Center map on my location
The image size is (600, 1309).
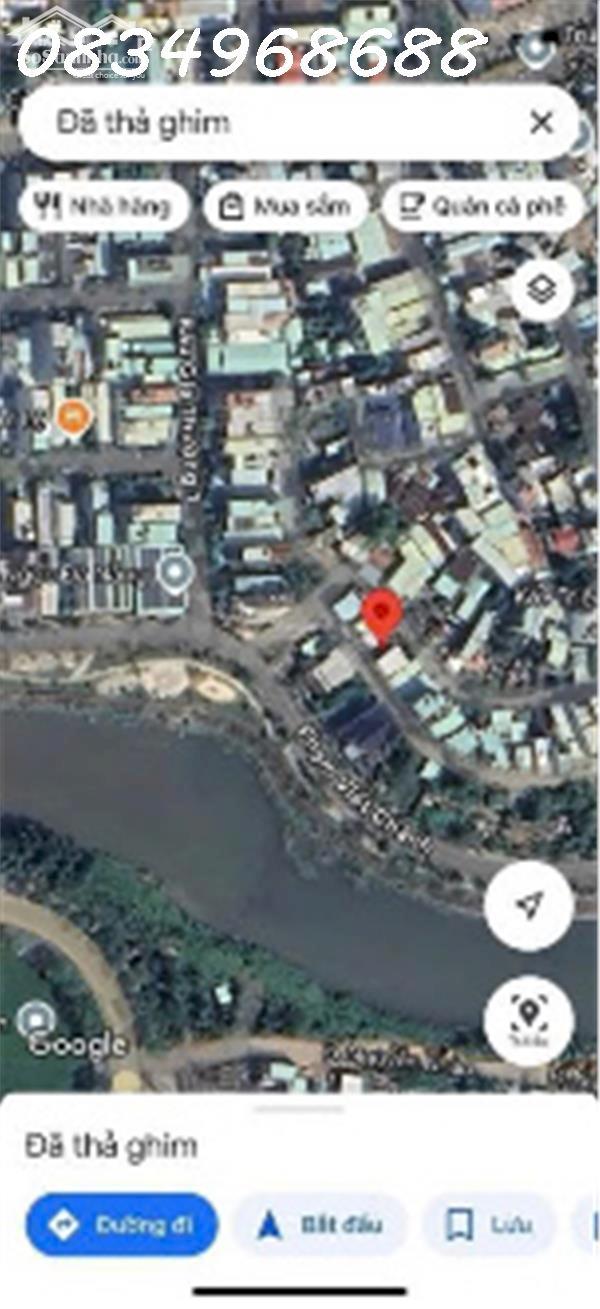click(528, 906)
